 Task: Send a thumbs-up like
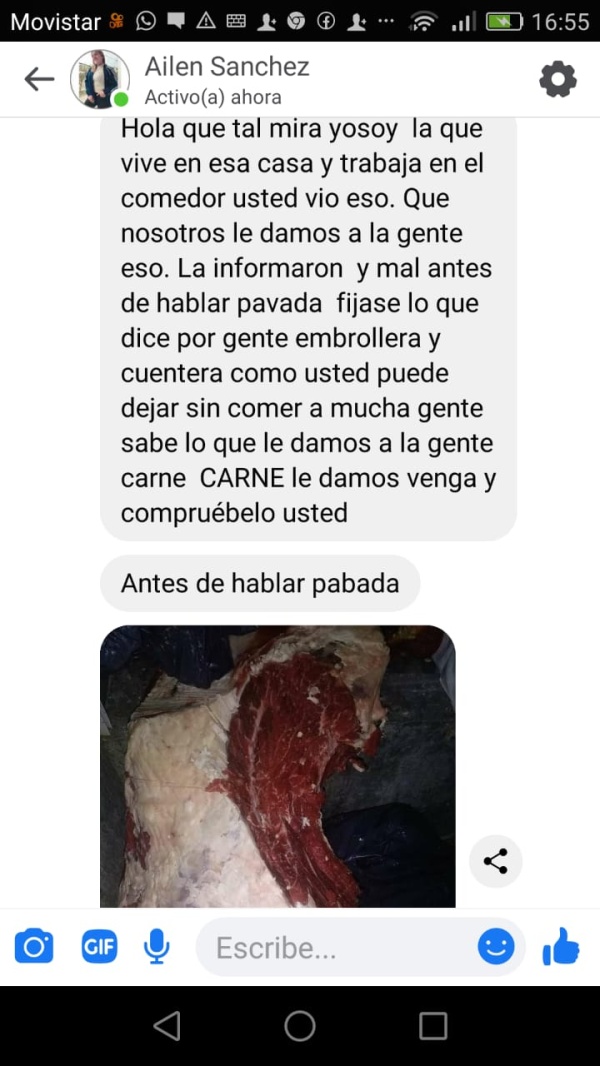click(x=560, y=946)
